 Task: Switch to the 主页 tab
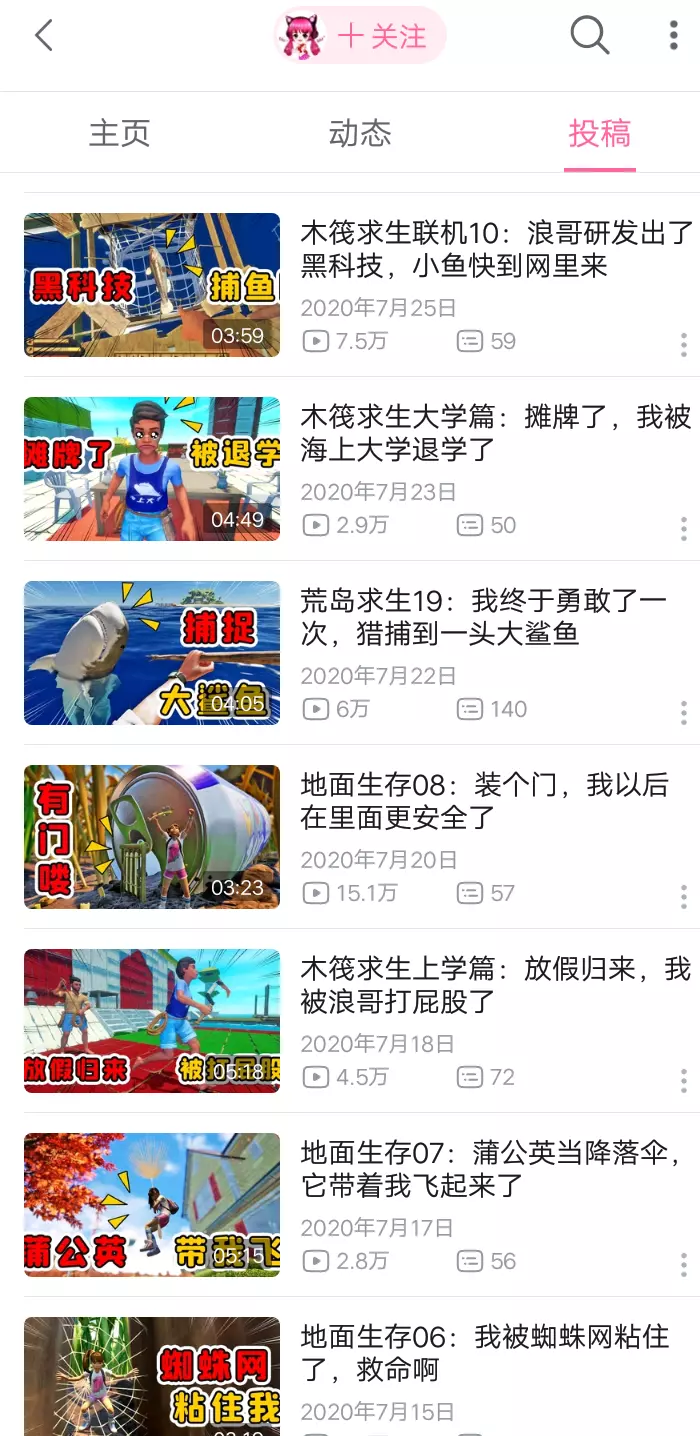(x=119, y=133)
